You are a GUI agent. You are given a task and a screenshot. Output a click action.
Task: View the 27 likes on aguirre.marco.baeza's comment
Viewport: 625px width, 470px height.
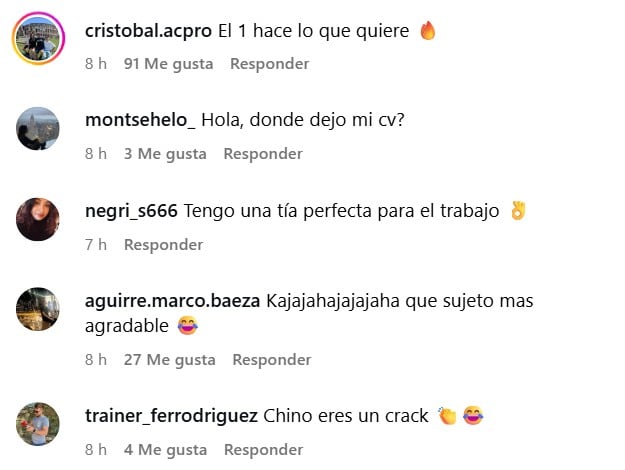click(x=169, y=360)
